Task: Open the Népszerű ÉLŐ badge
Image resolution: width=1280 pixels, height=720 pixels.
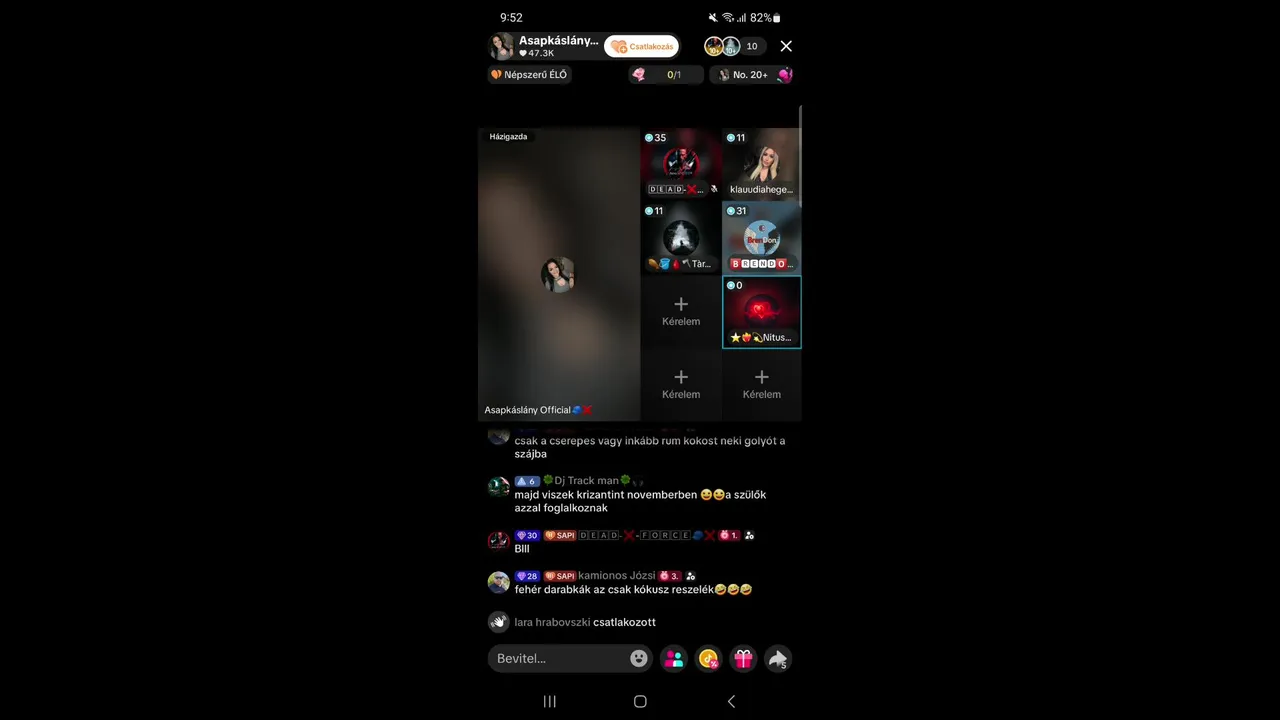Action: [x=530, y=75]
